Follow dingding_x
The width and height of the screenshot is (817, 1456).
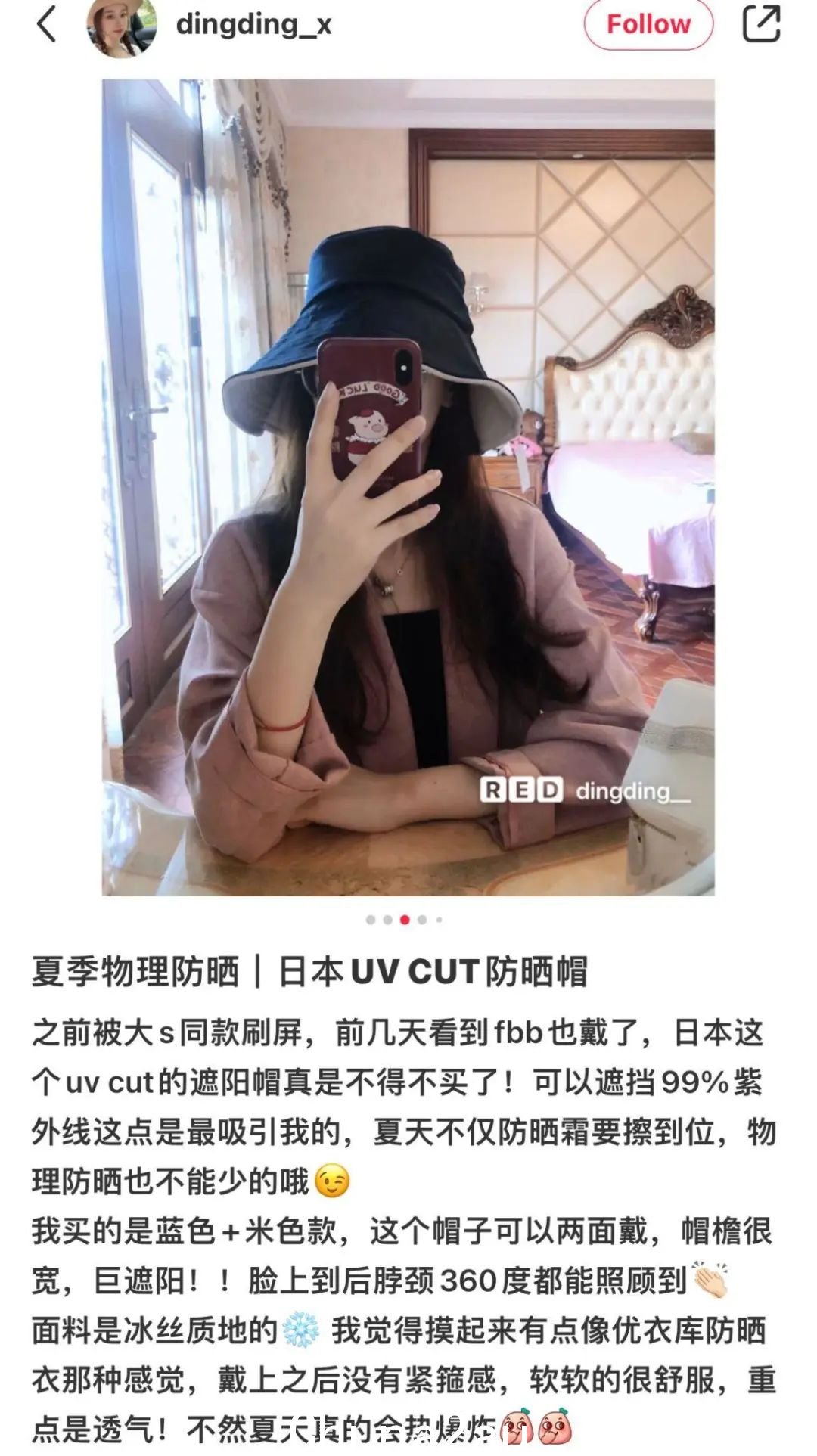[x=648, y=24]
